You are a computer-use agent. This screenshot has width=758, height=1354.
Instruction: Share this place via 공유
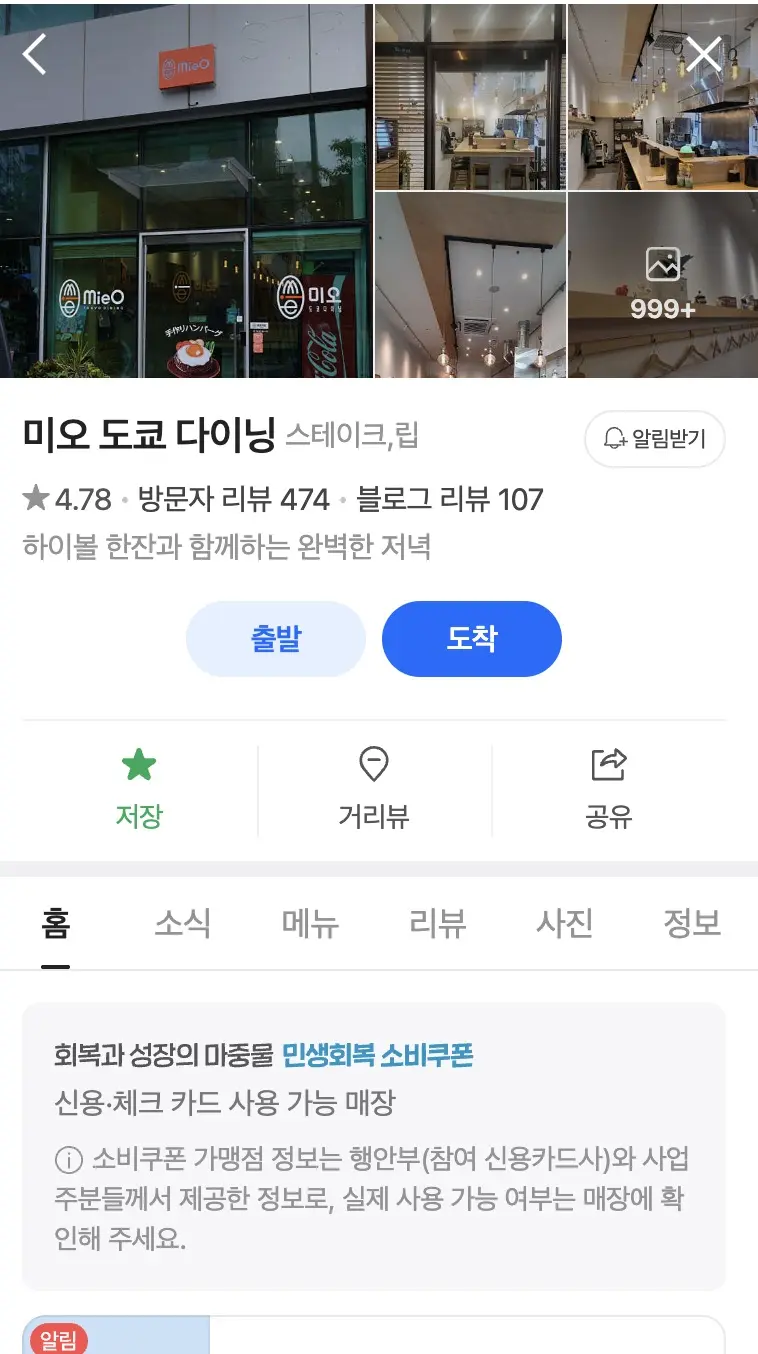pos(608,790)
